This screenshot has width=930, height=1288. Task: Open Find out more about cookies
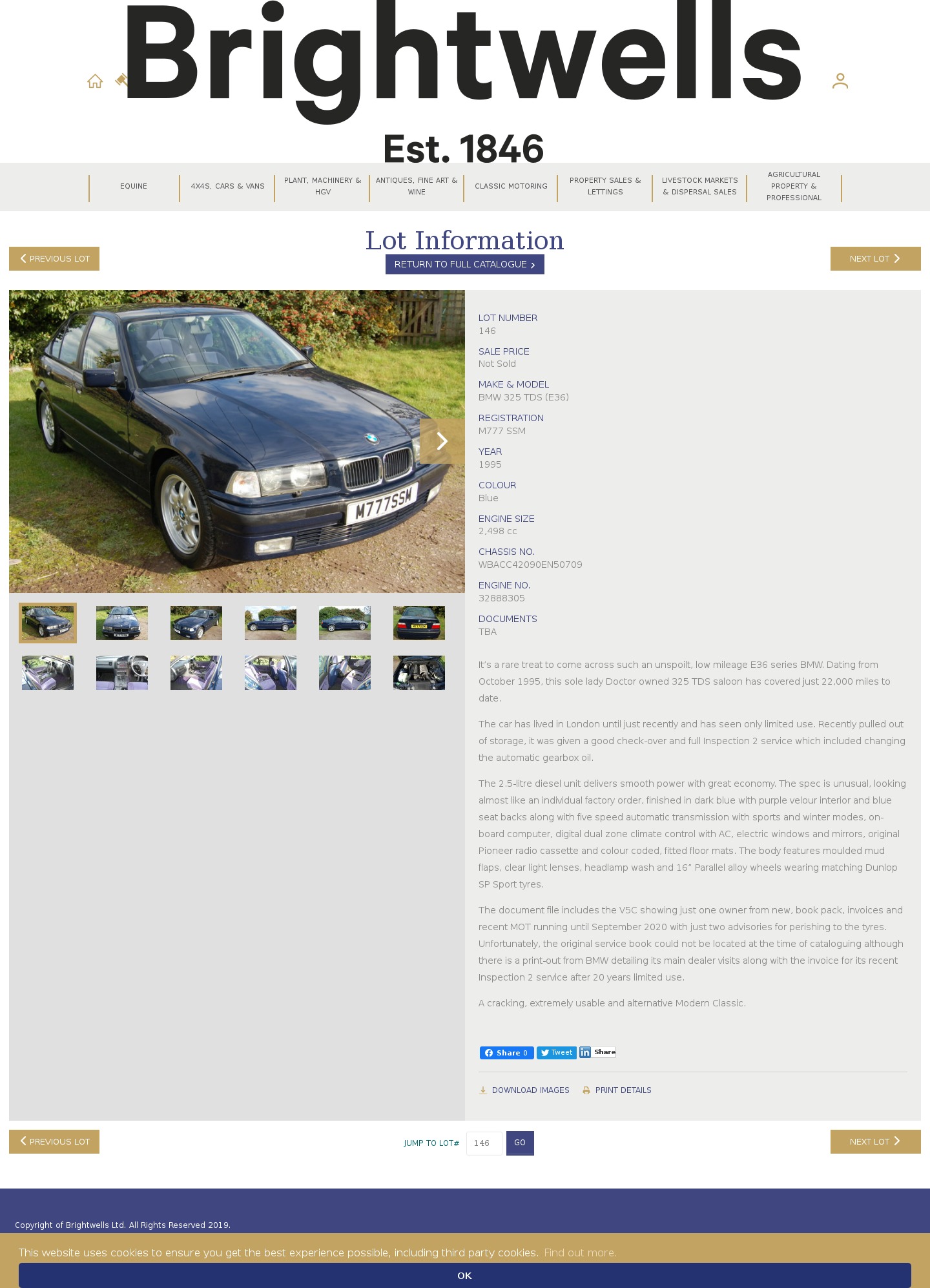(580, 1252)
